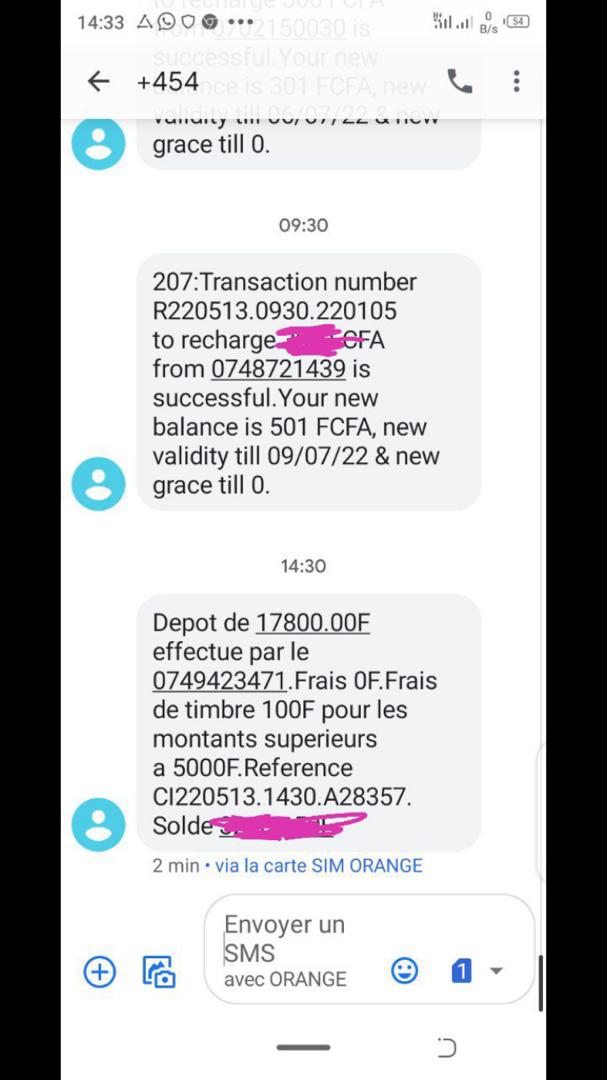This screenshot has height=1080, width=607.
Task: Open the underlined amount 17800.00F
Action: [x=313, y=623]
